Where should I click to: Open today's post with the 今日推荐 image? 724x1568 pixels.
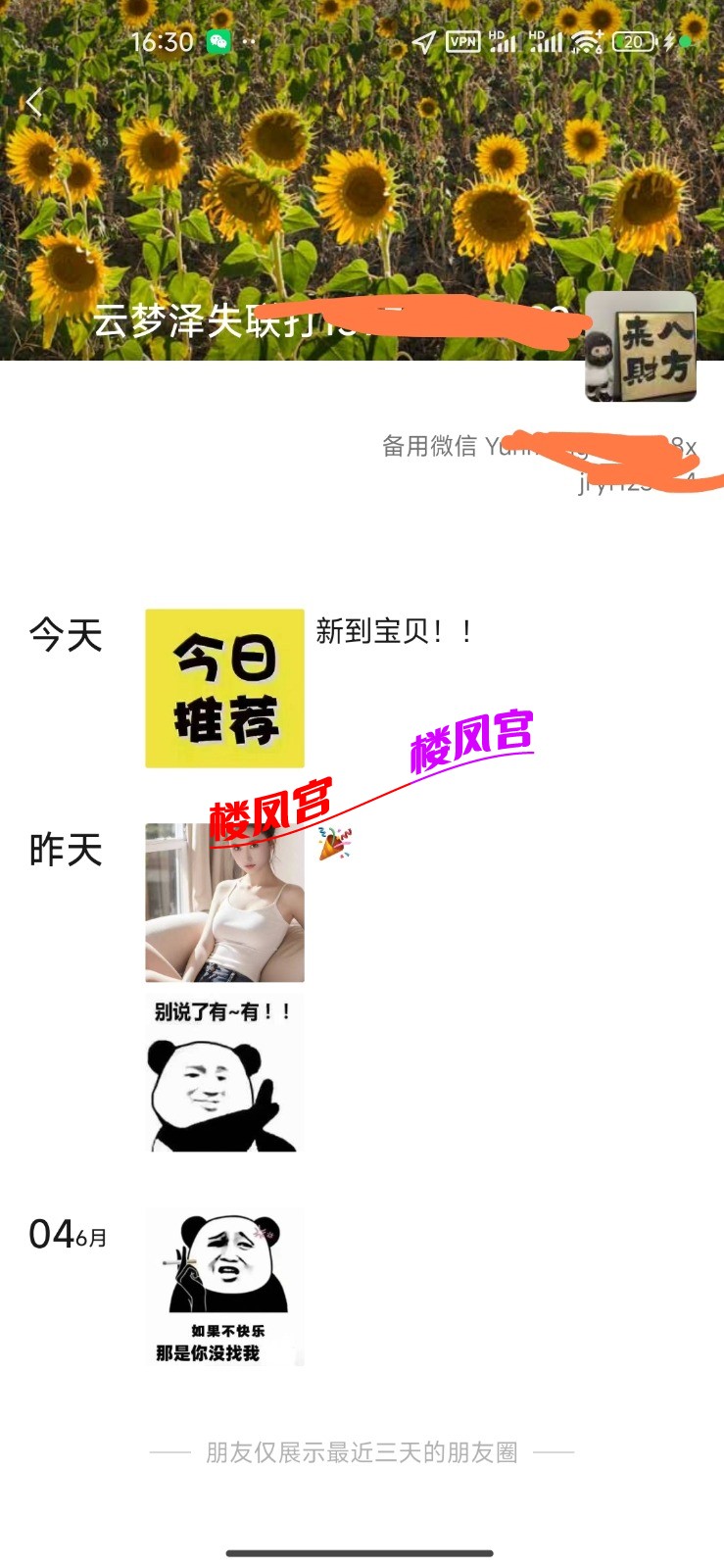(224, 688)
